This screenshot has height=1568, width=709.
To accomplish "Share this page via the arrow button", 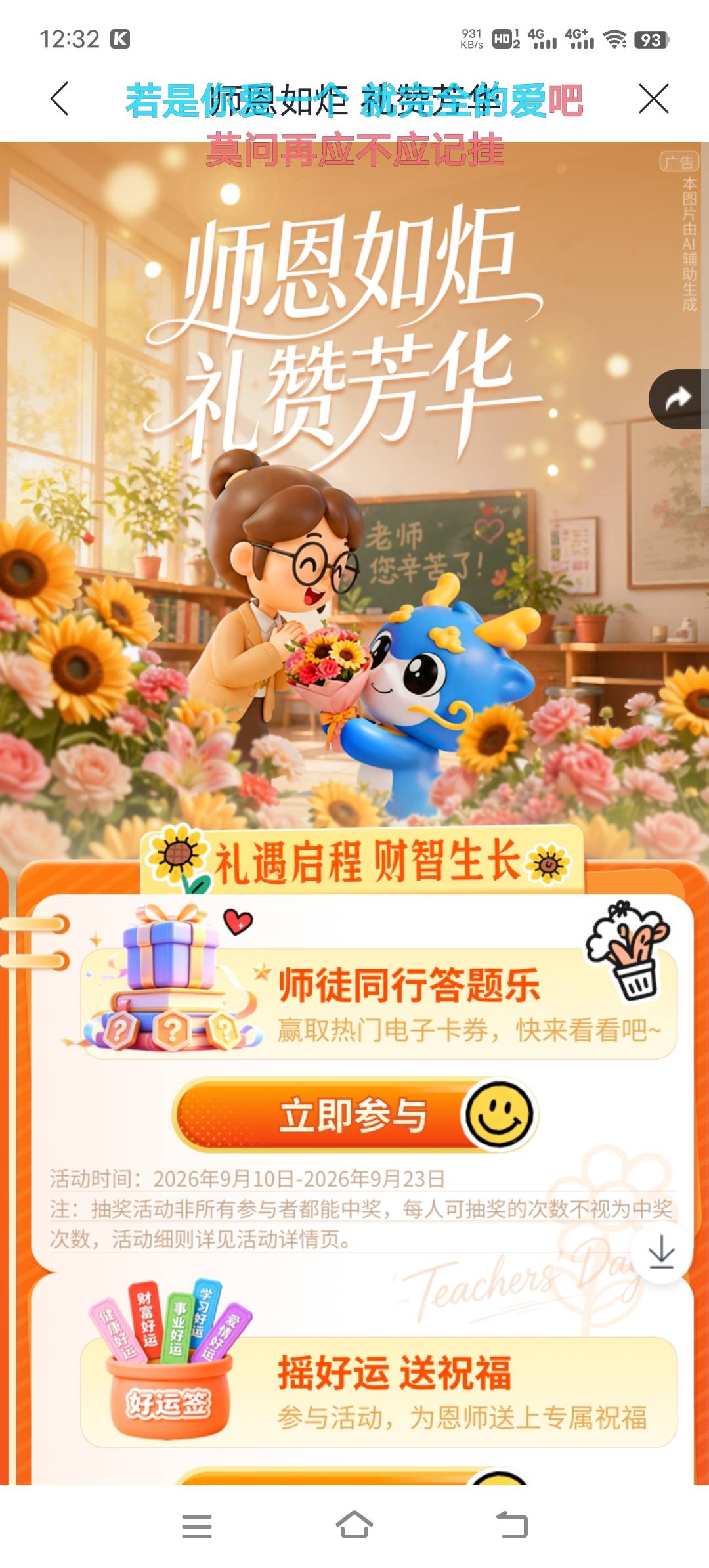I will click(x=679, y=399).
